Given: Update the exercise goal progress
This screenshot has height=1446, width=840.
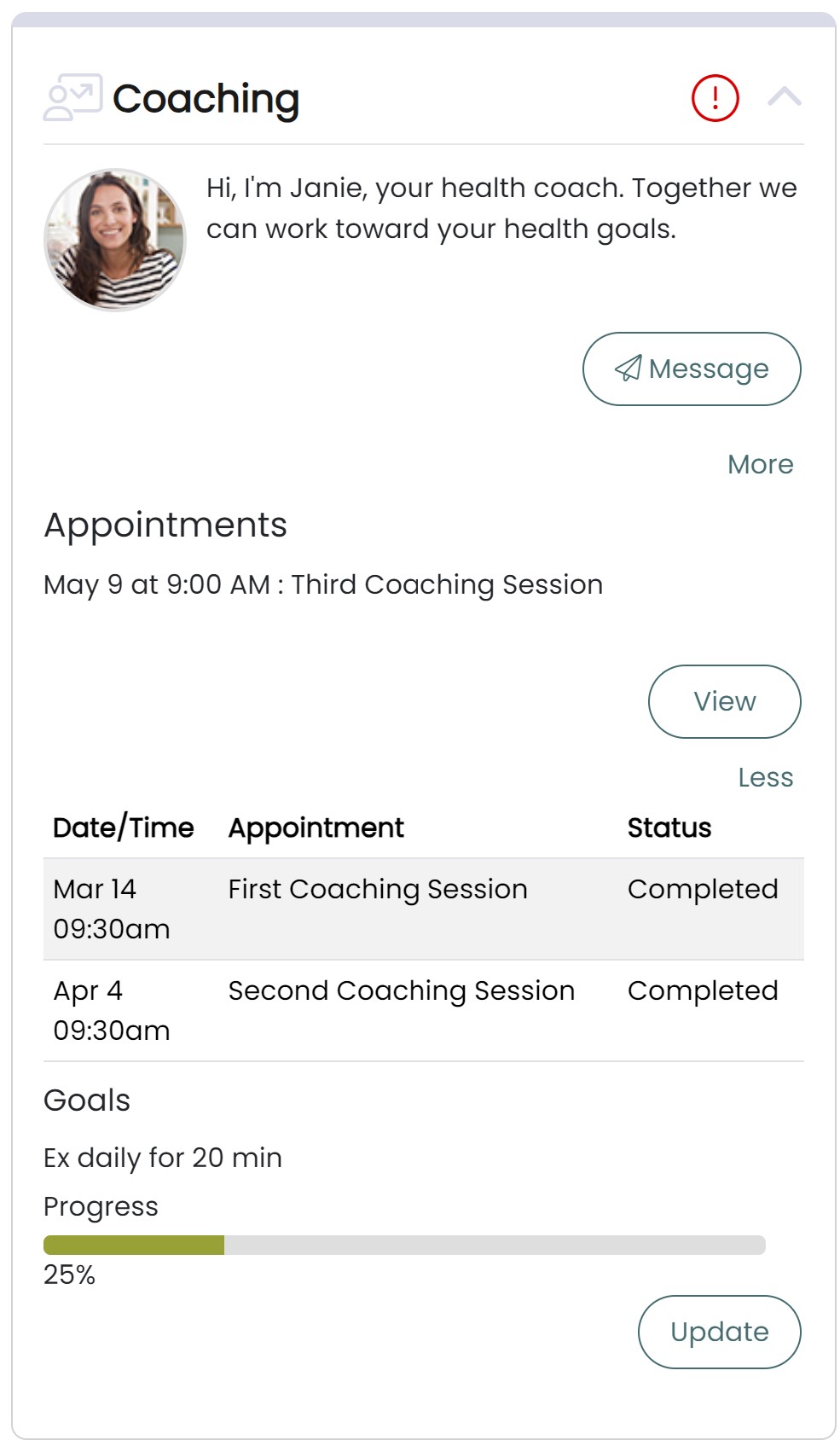Looking at the screenshot, I should pos(720,1332).
